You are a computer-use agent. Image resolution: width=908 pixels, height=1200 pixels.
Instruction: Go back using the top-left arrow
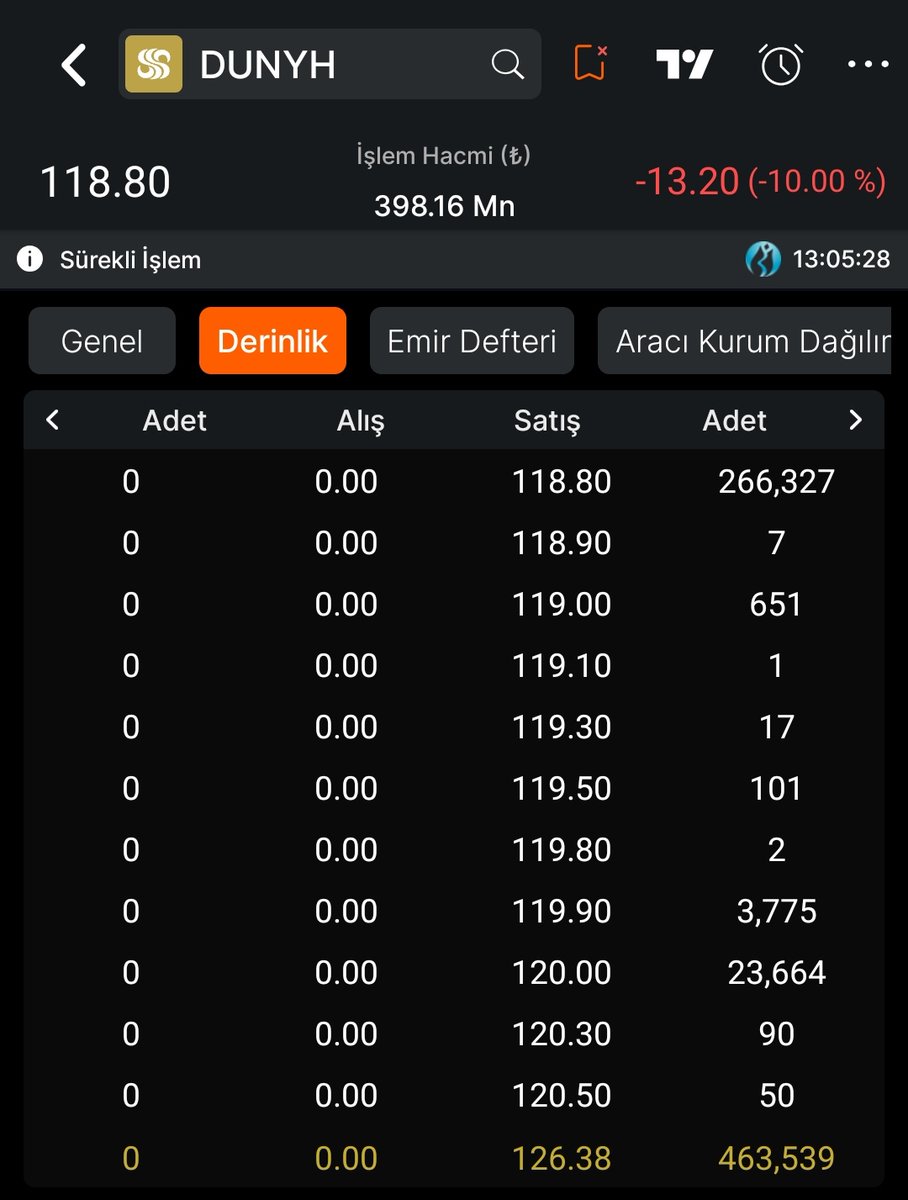point(73,65)
